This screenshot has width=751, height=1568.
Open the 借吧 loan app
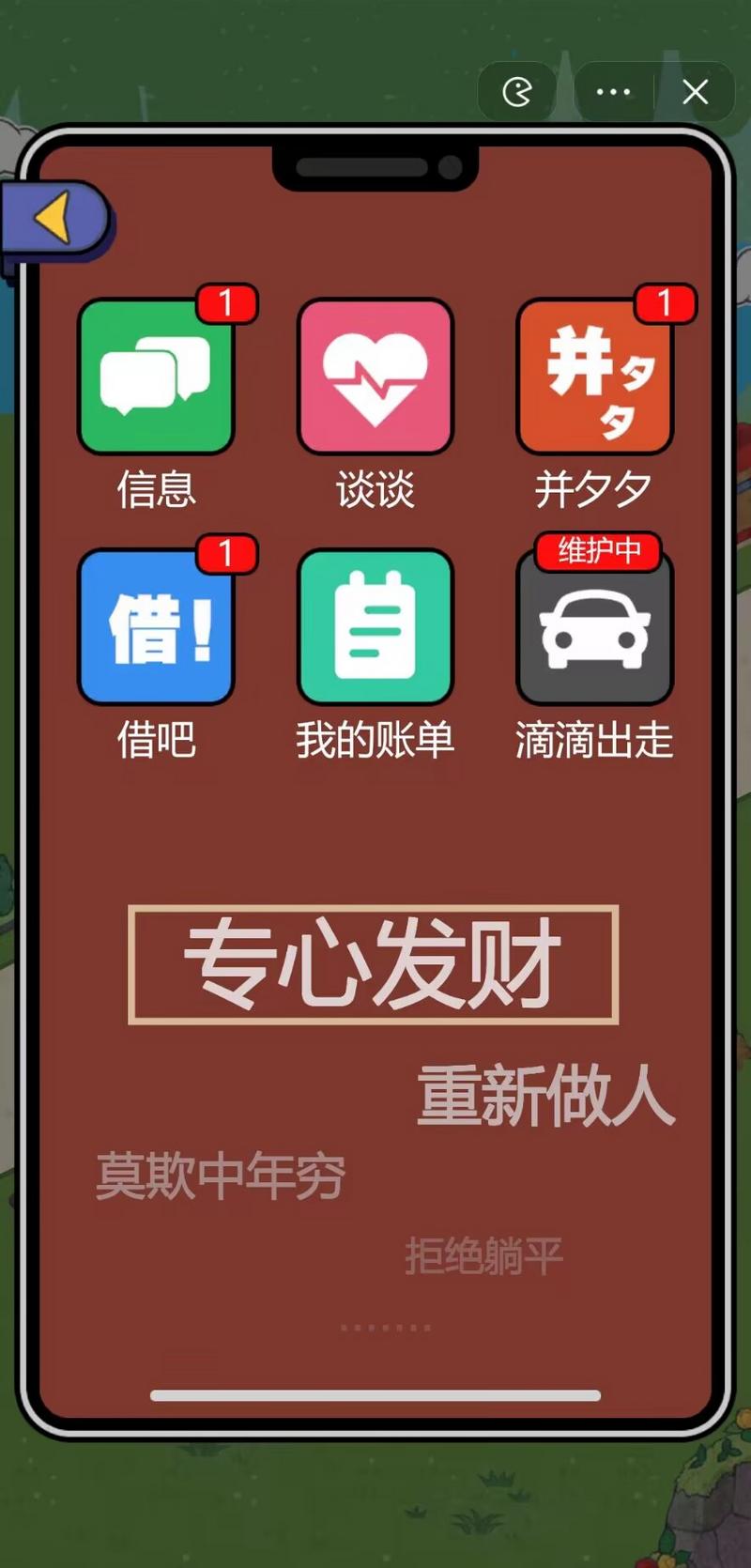click(x=156, y=627)
